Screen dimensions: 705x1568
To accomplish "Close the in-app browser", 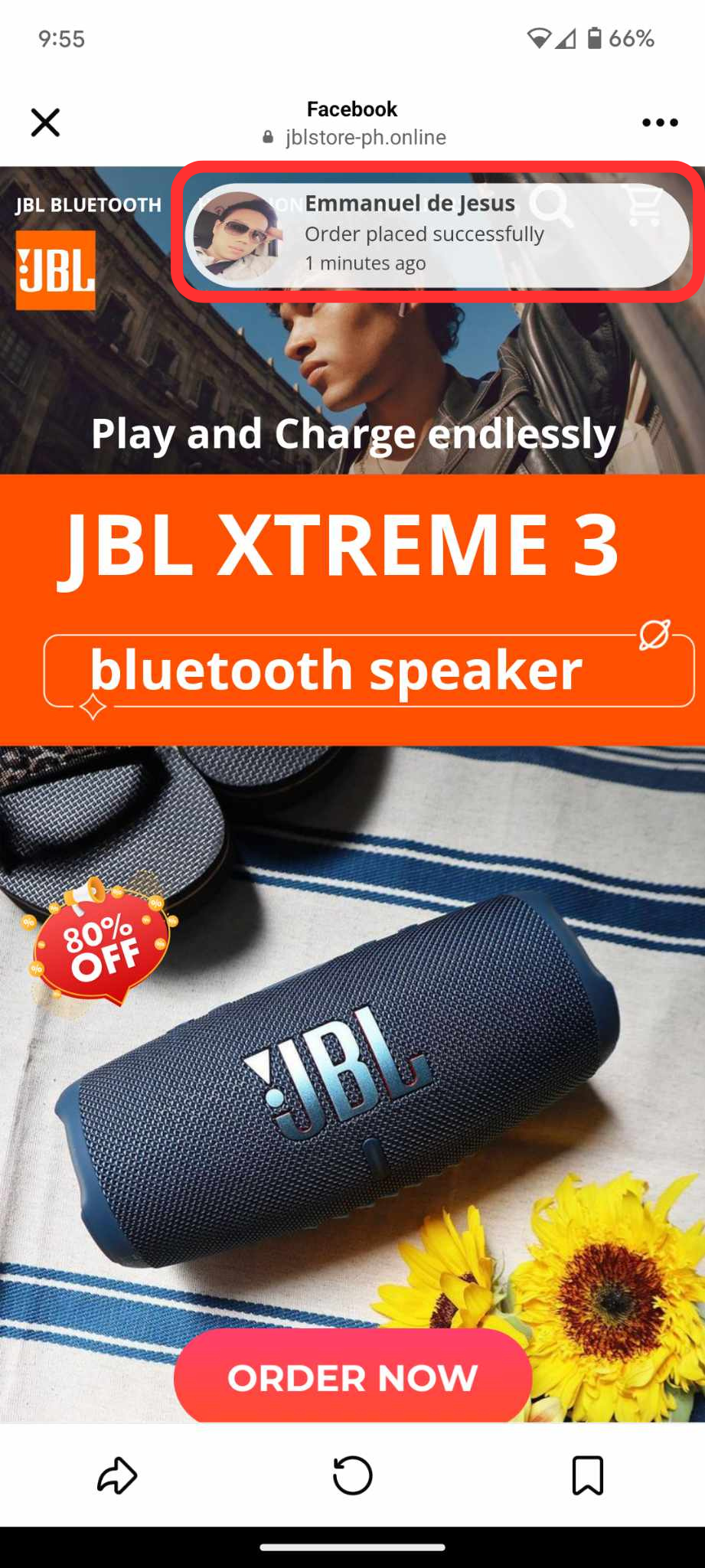I will [45, 122].
